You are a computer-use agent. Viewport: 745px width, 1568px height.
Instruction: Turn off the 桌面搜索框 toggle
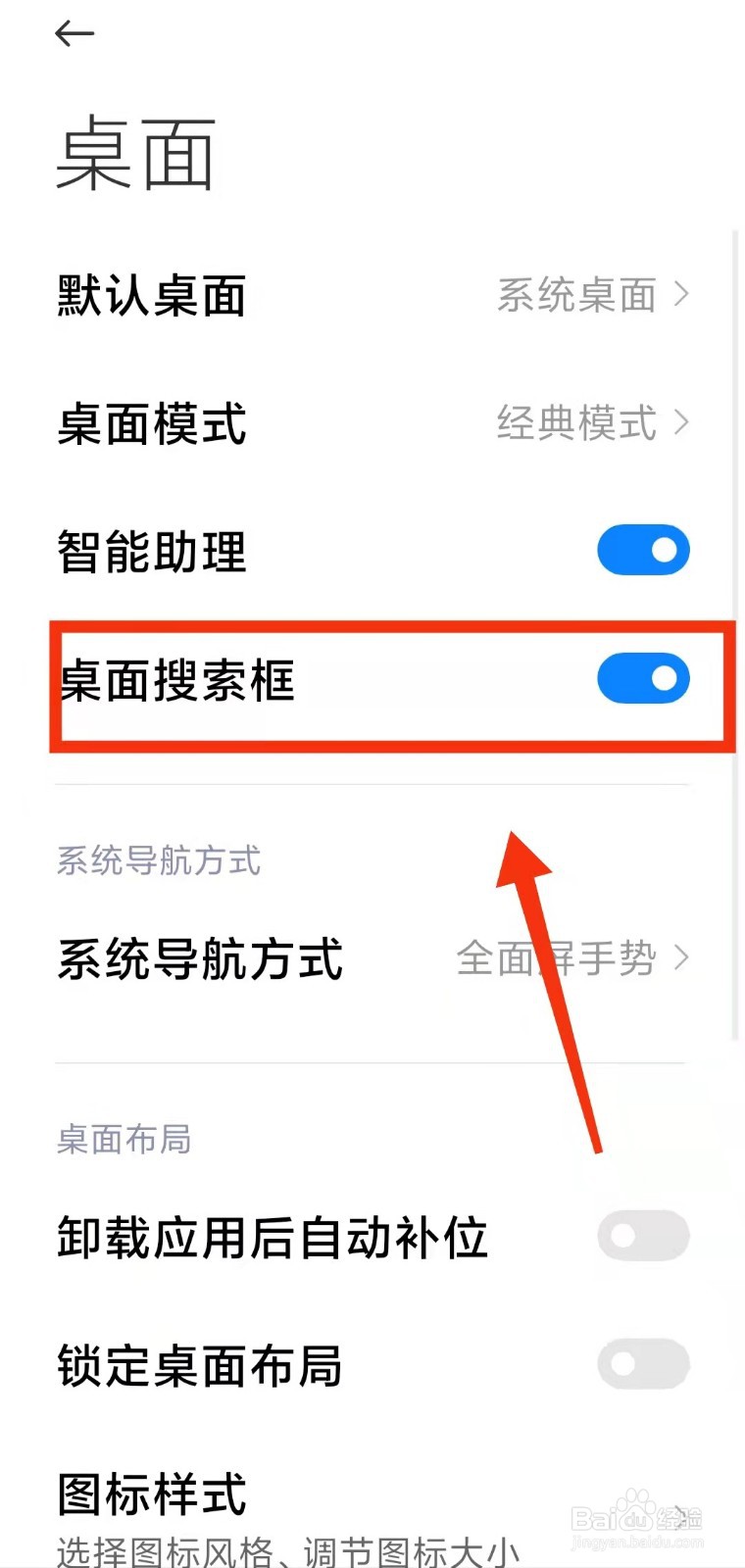tap(643, 678)
